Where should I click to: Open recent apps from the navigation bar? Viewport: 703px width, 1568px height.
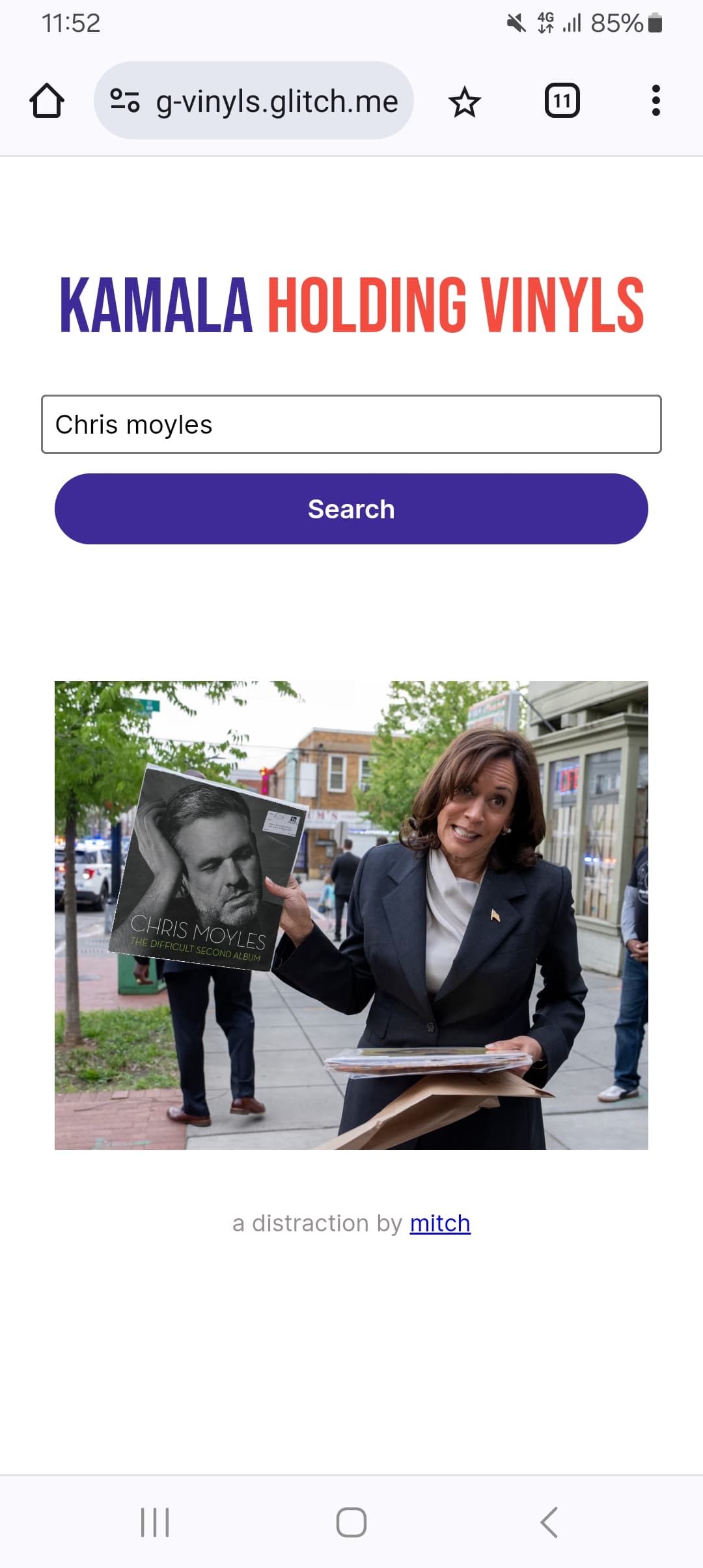155,1522
